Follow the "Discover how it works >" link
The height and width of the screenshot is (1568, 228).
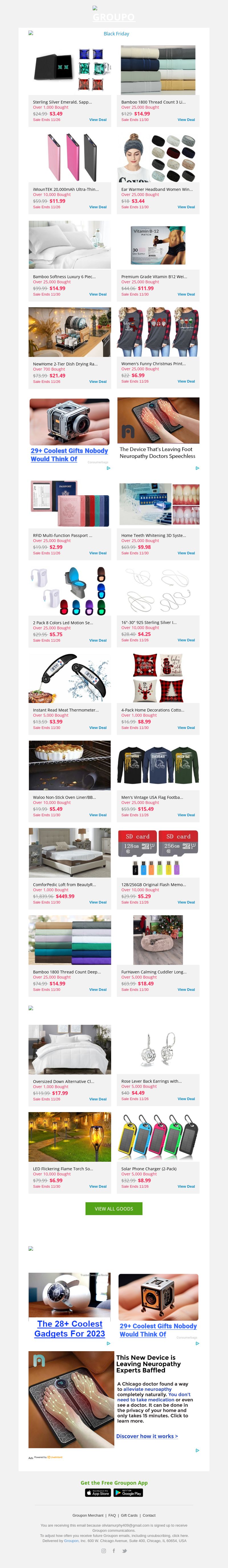coord(147,1436)
